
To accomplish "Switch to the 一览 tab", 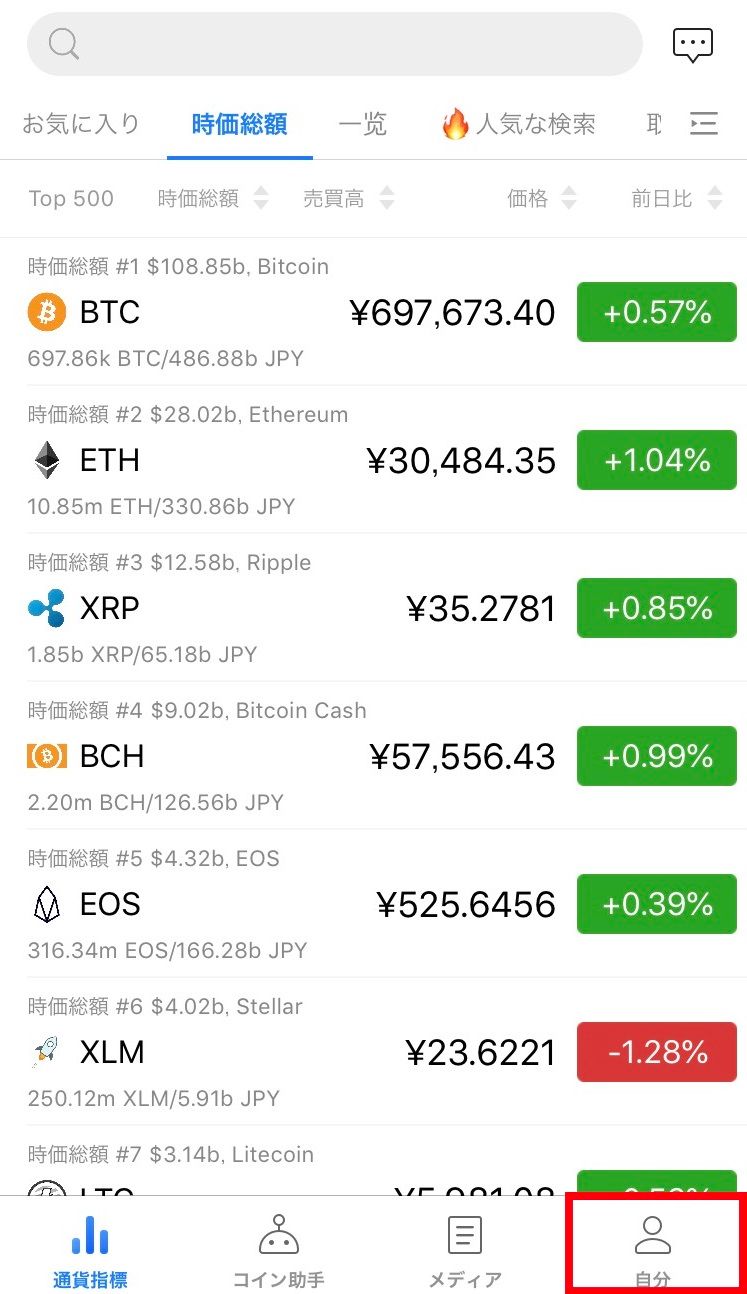I will point(362,124).
